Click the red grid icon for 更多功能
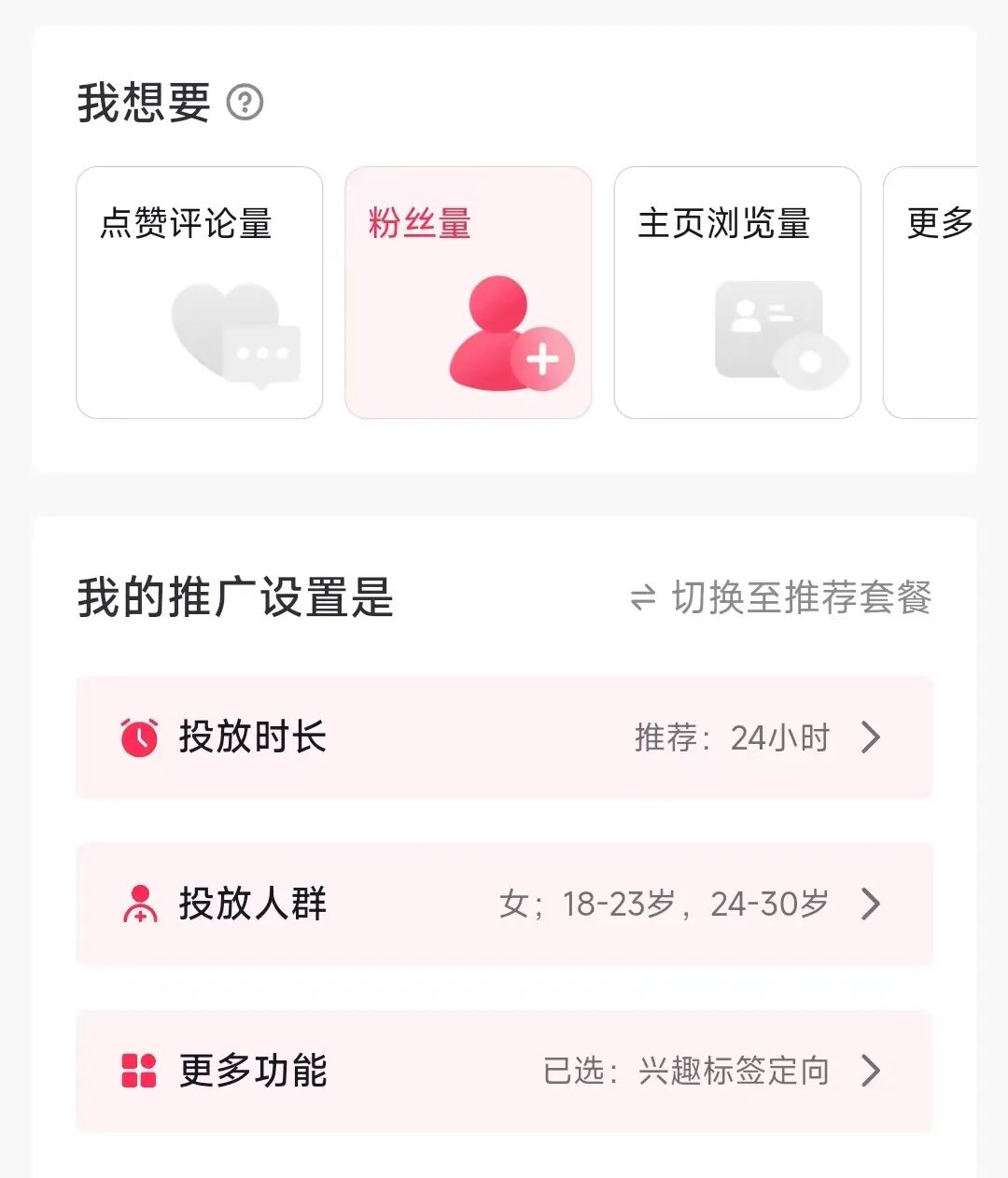The width and height of the screenshot is (1008, 1178). (138, 1072)
